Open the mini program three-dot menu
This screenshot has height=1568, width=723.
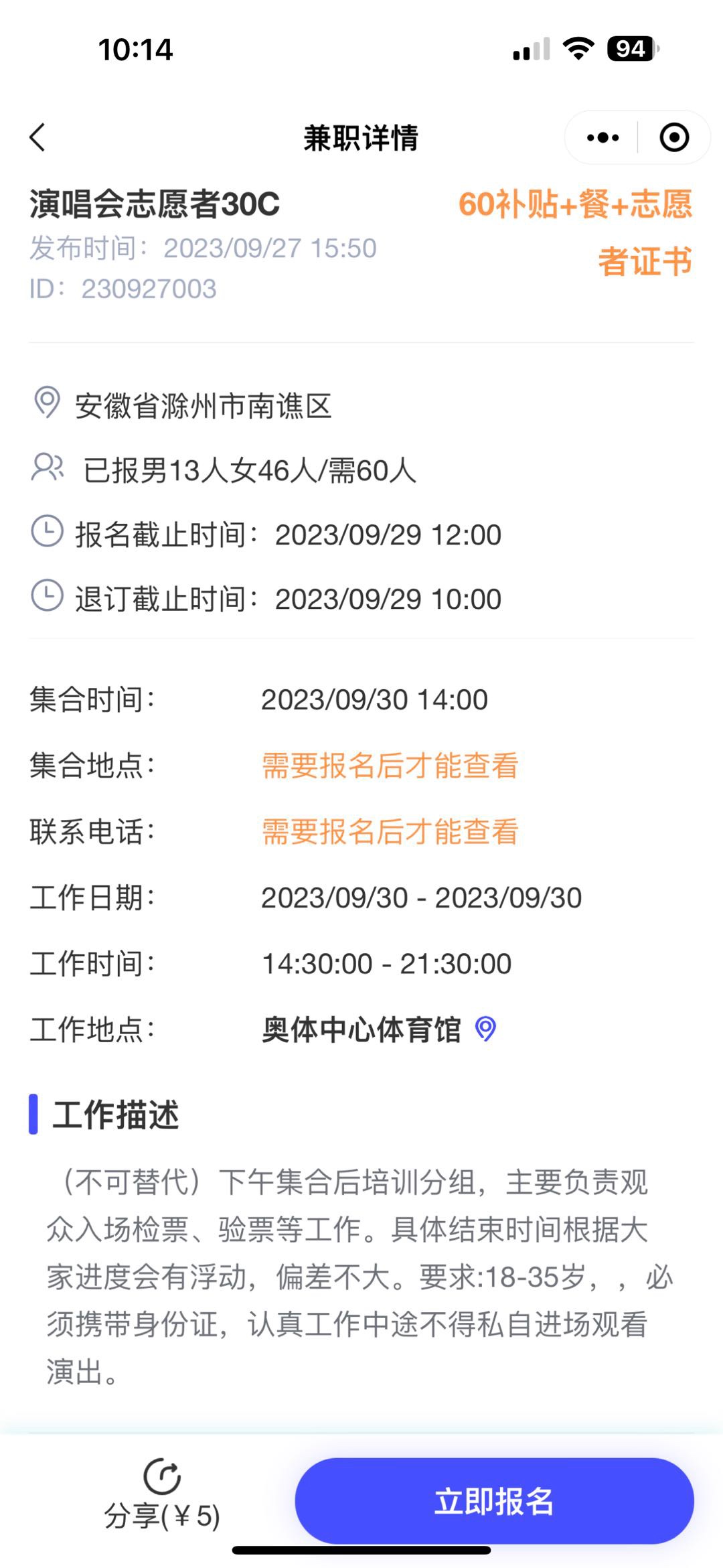coord(602,138)
